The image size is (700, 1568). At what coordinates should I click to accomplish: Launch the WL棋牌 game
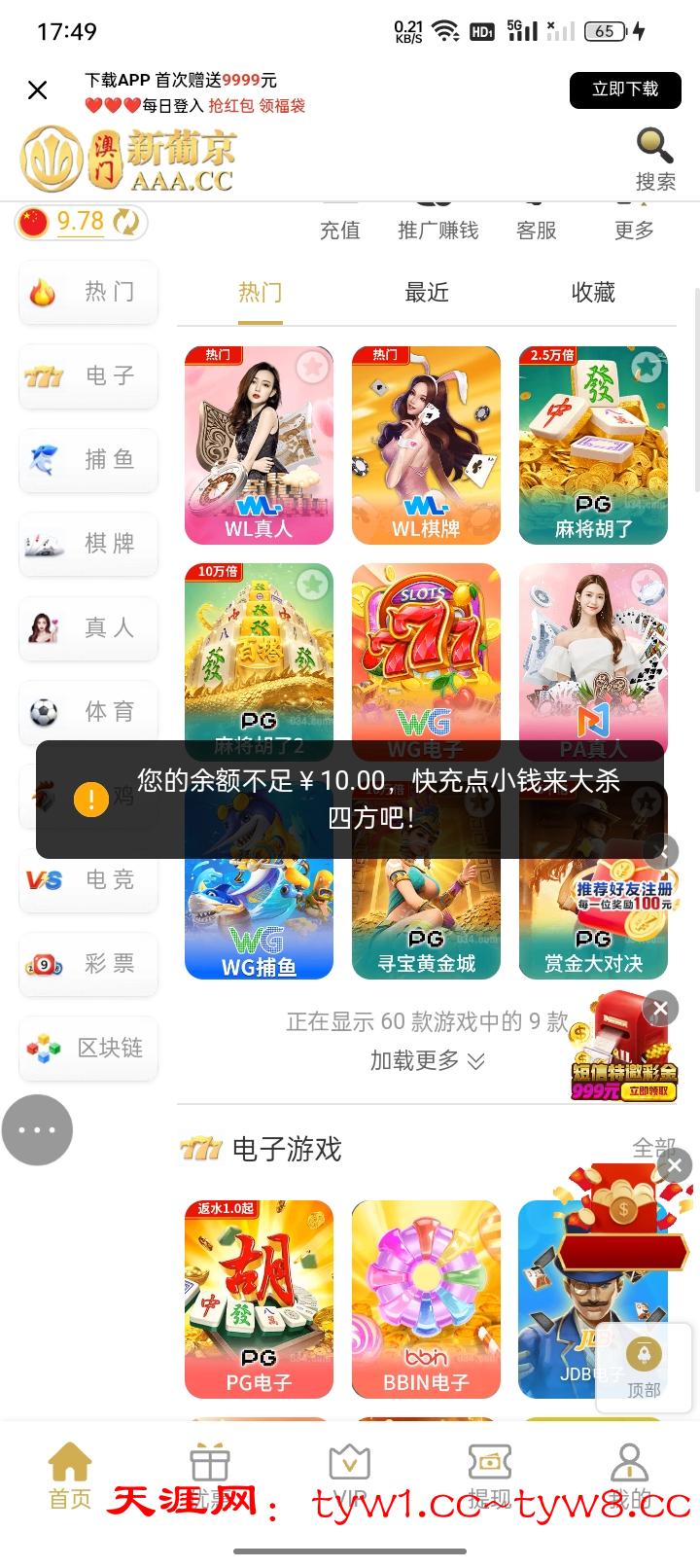pyautogui.click(x=426, y=445)
